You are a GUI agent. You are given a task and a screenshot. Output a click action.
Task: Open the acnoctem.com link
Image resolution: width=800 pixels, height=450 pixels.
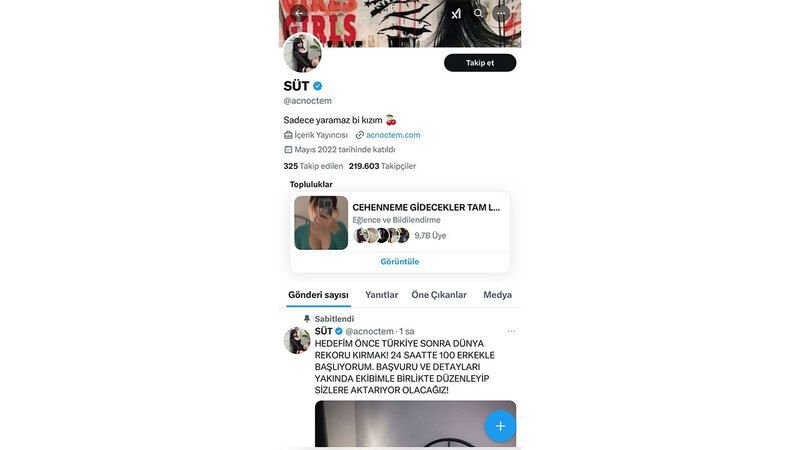point(392,134)
